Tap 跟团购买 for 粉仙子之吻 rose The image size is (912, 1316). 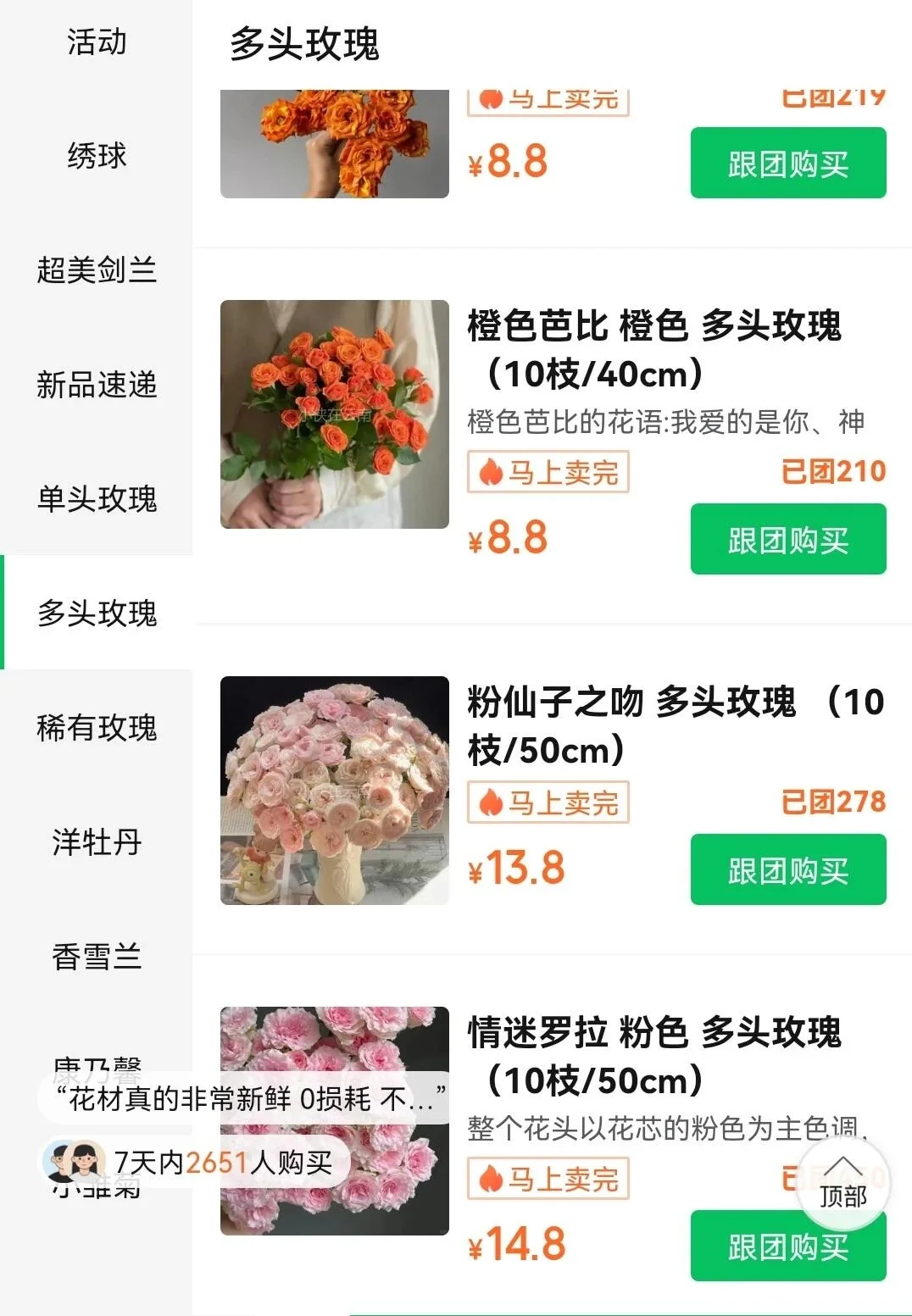pos(788,870)
